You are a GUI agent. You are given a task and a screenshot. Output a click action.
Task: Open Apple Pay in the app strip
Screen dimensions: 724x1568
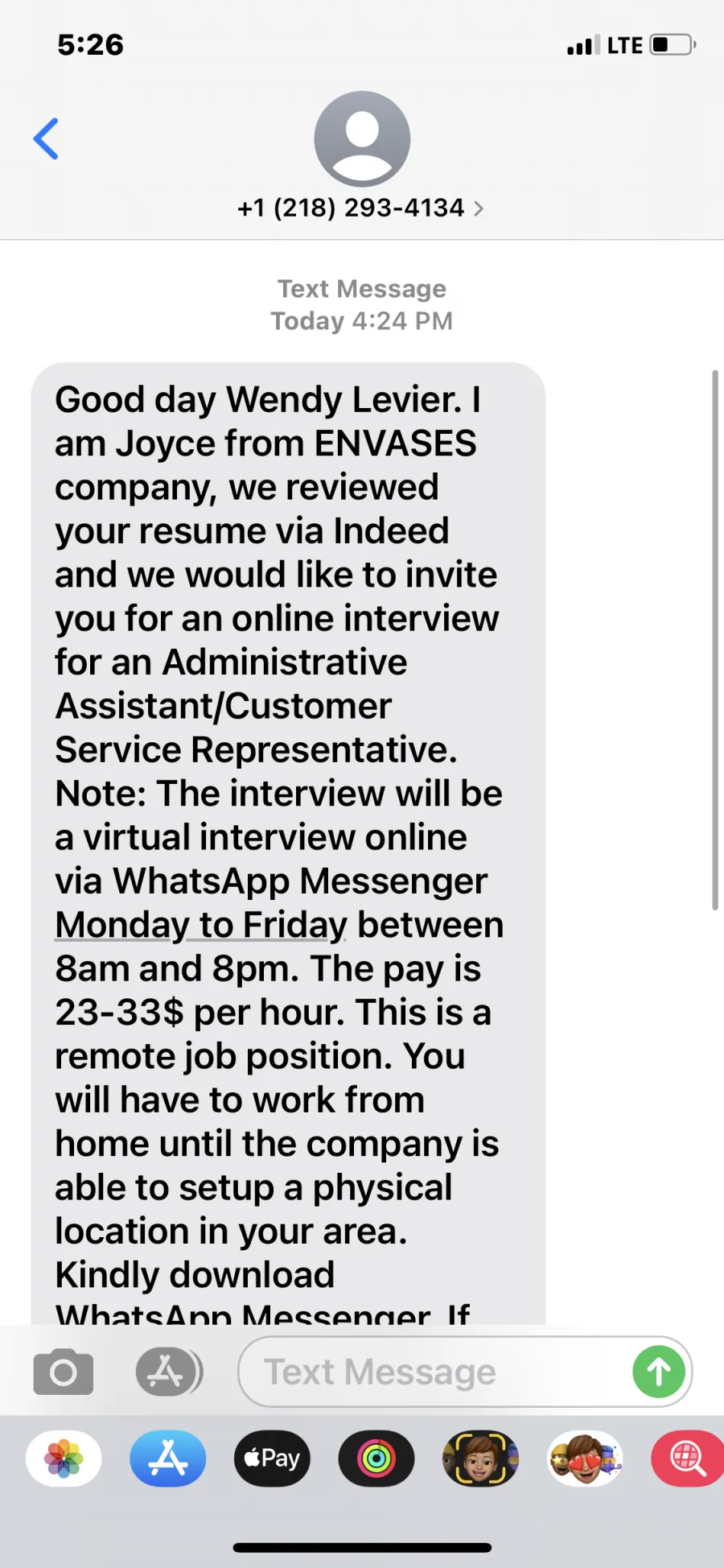tap(272, 1458)
